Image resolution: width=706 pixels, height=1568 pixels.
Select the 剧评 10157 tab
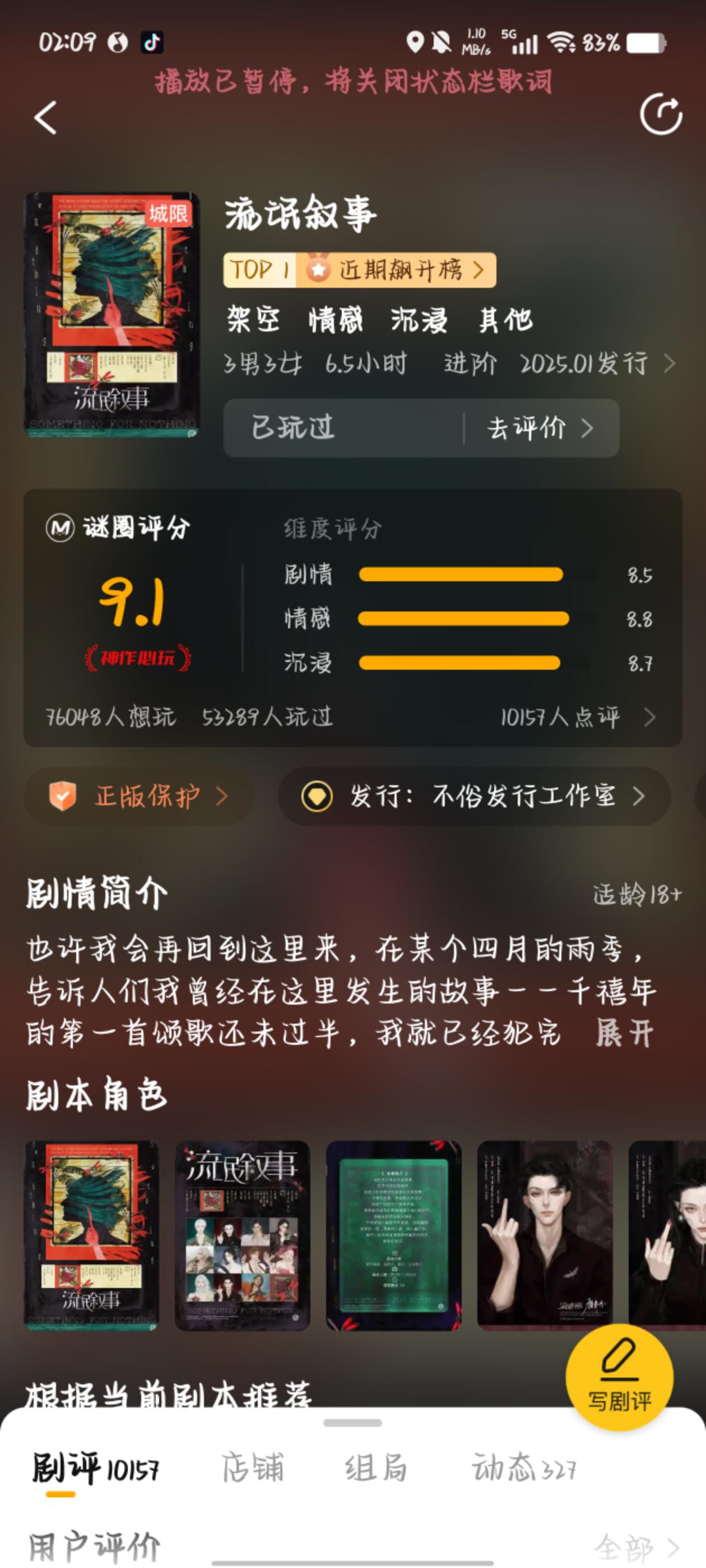[x=95, y=1468]
